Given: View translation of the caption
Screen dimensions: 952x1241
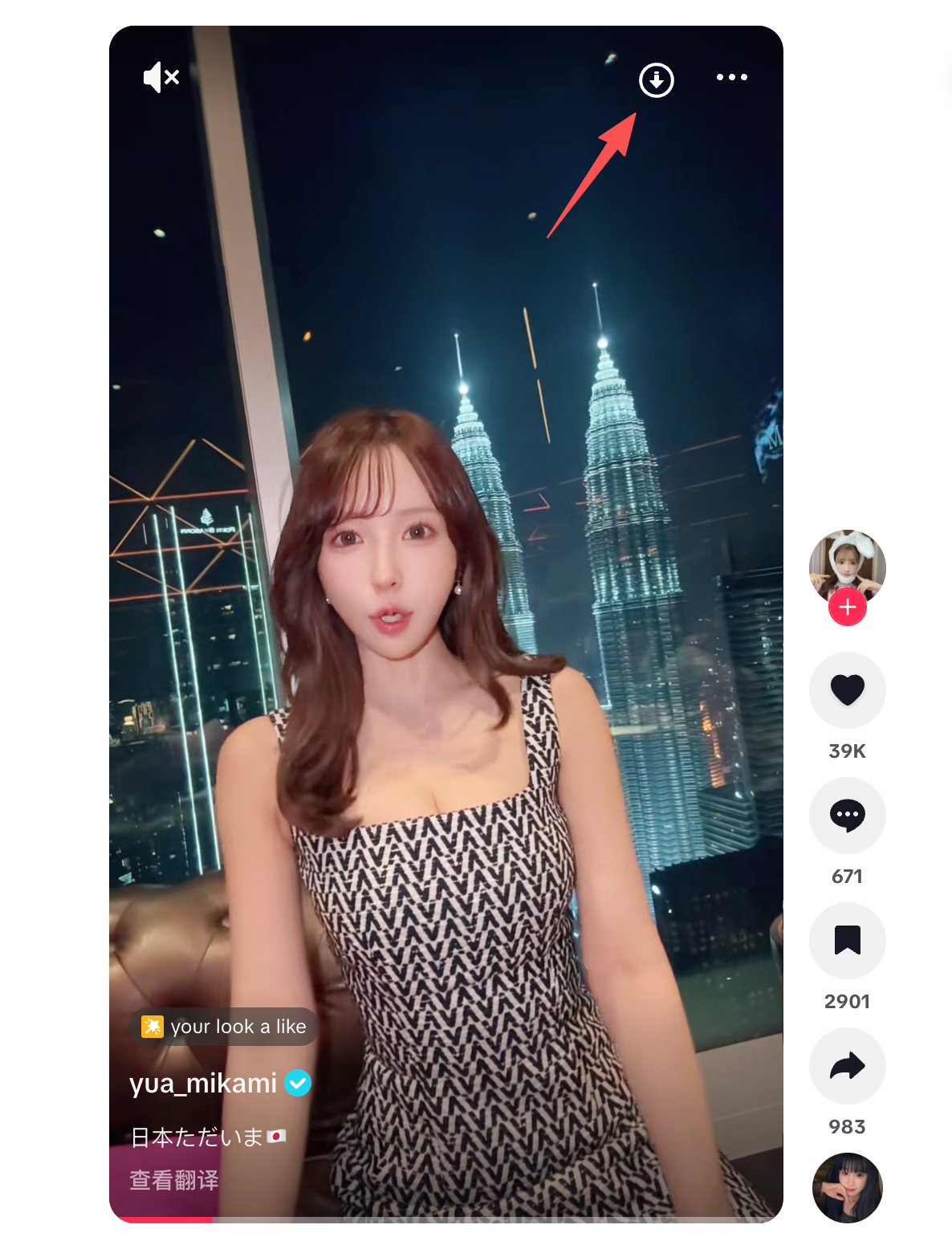Looking at the screenshot, I should pyautogui.click(x=174, y=1180).
